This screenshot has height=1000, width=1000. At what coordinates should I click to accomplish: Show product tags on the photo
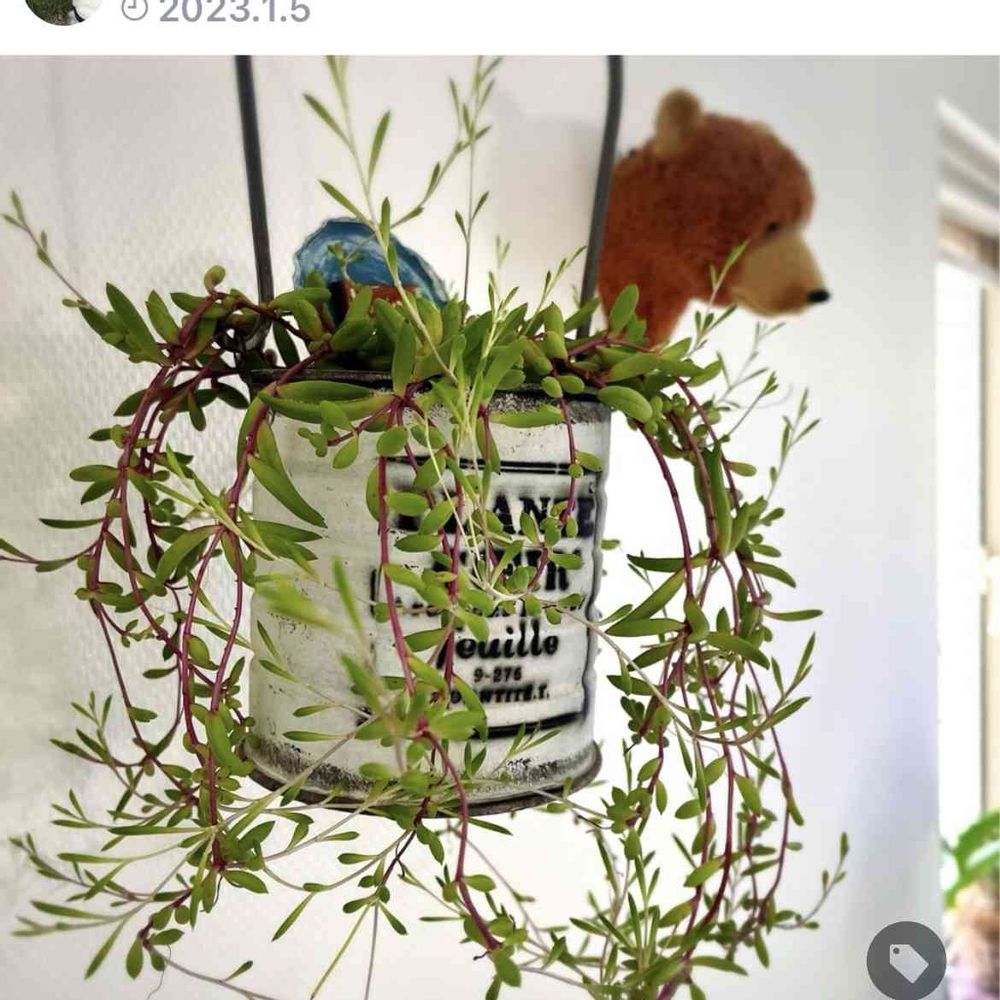906,961
